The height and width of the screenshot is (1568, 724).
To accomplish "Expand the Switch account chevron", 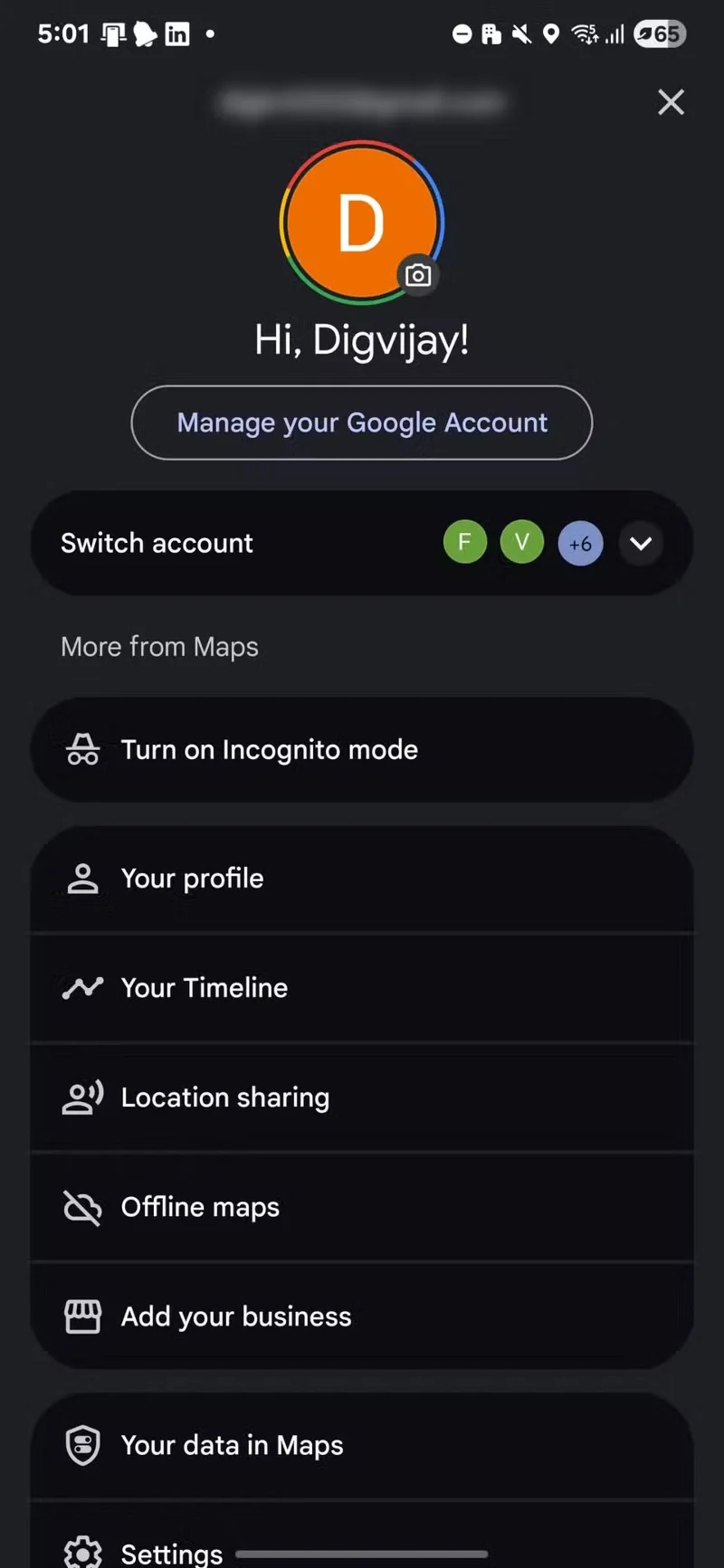I will coord(641,543).
